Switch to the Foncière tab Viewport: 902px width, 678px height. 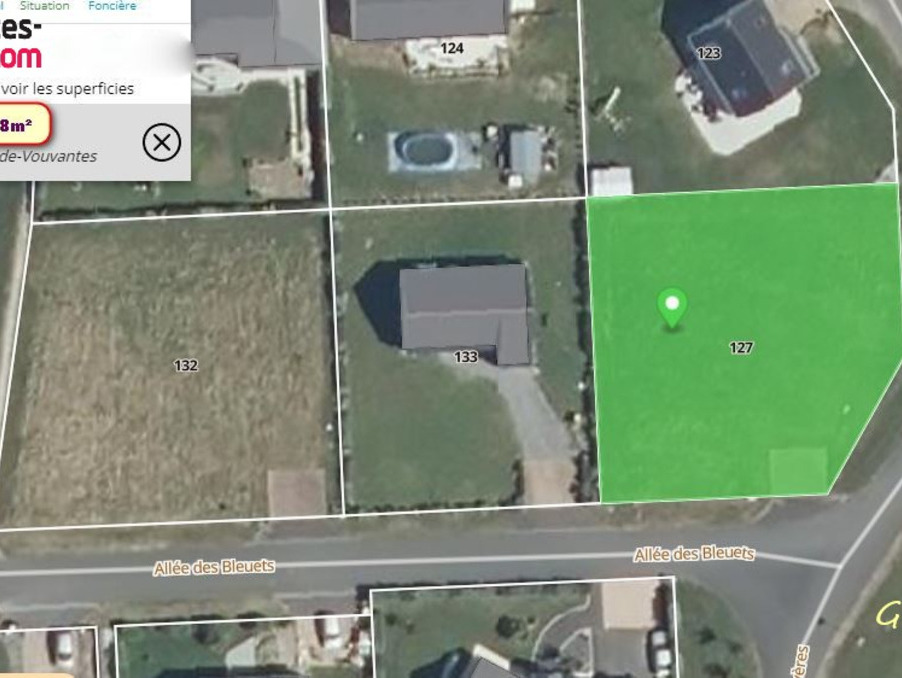tap(112, 6)
